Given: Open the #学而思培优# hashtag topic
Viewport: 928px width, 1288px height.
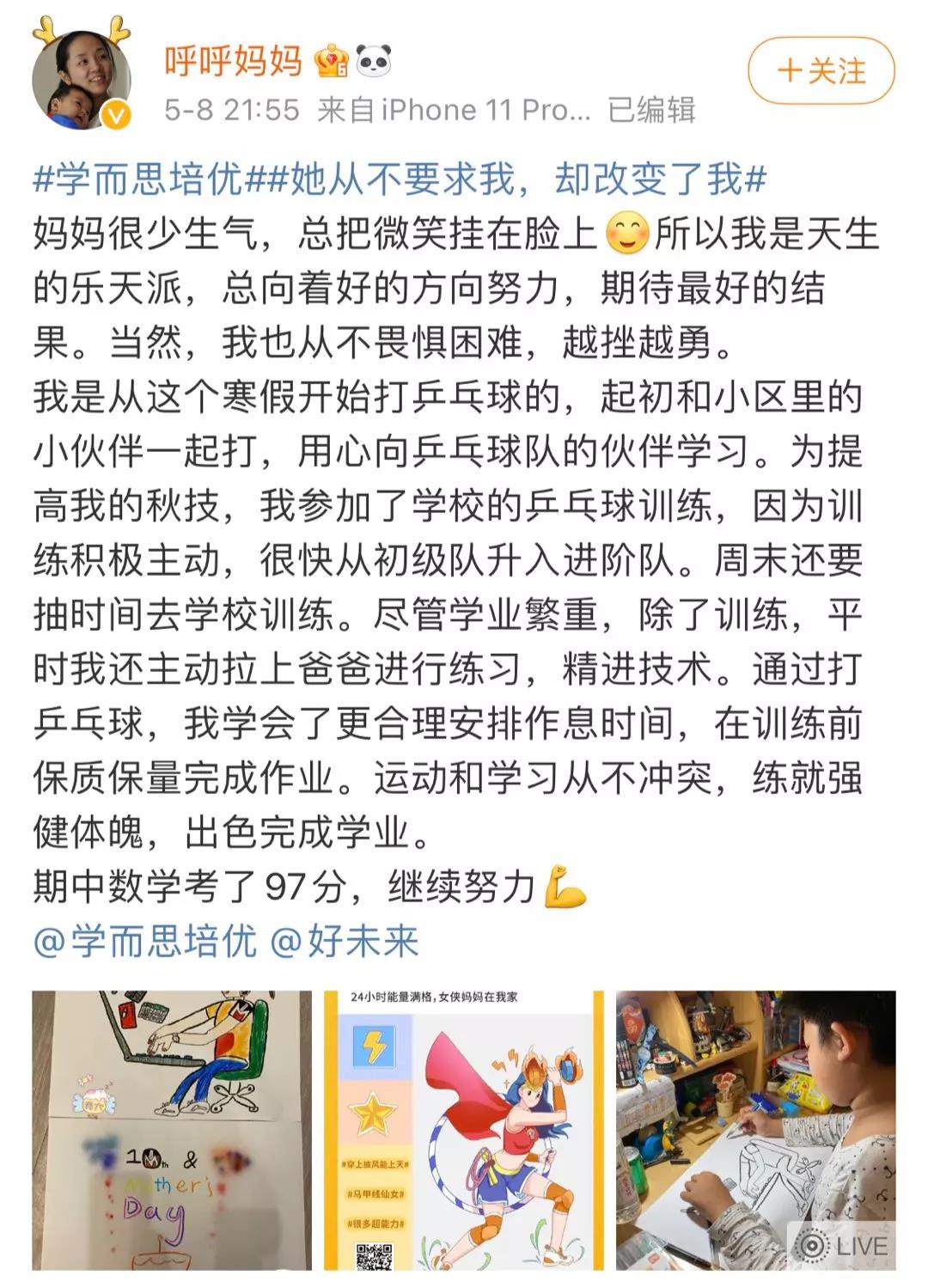Looking at the screenshot, I should 139,179.
